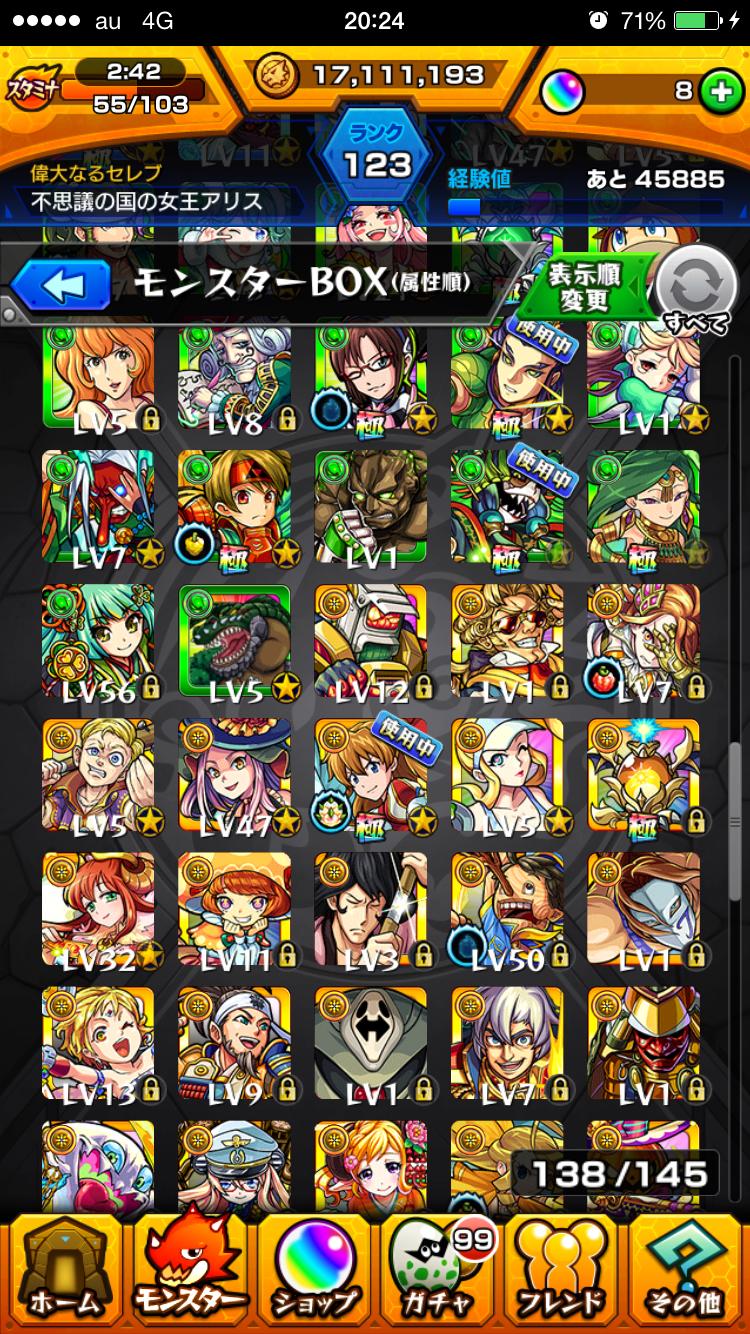Open the ショップ tab
The width and height of the screenshot is (750, 1334).
[315, 1271]
